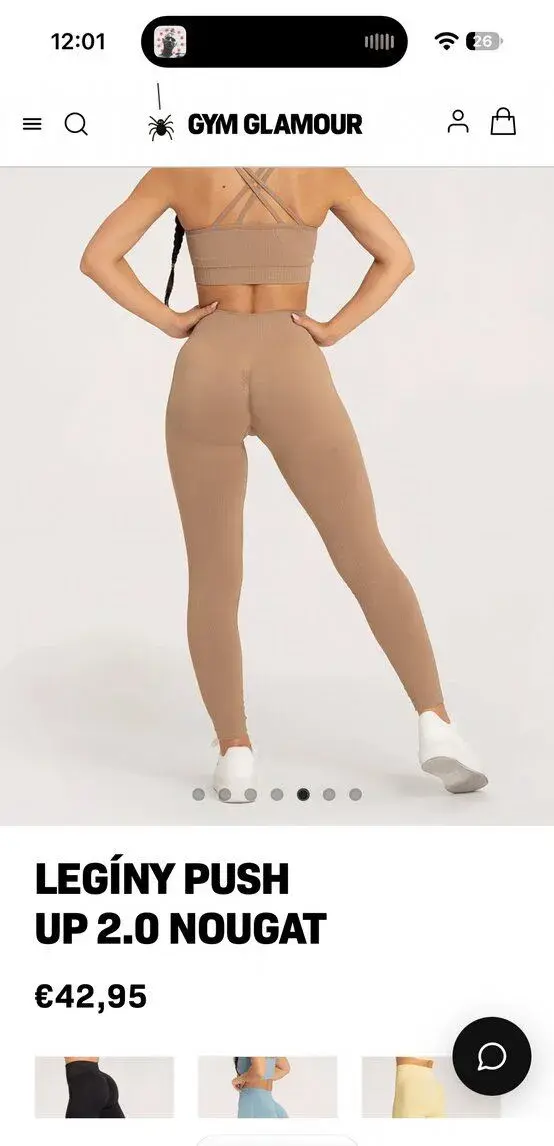
Task: Jump to the first product image dot
Action: 198,794
